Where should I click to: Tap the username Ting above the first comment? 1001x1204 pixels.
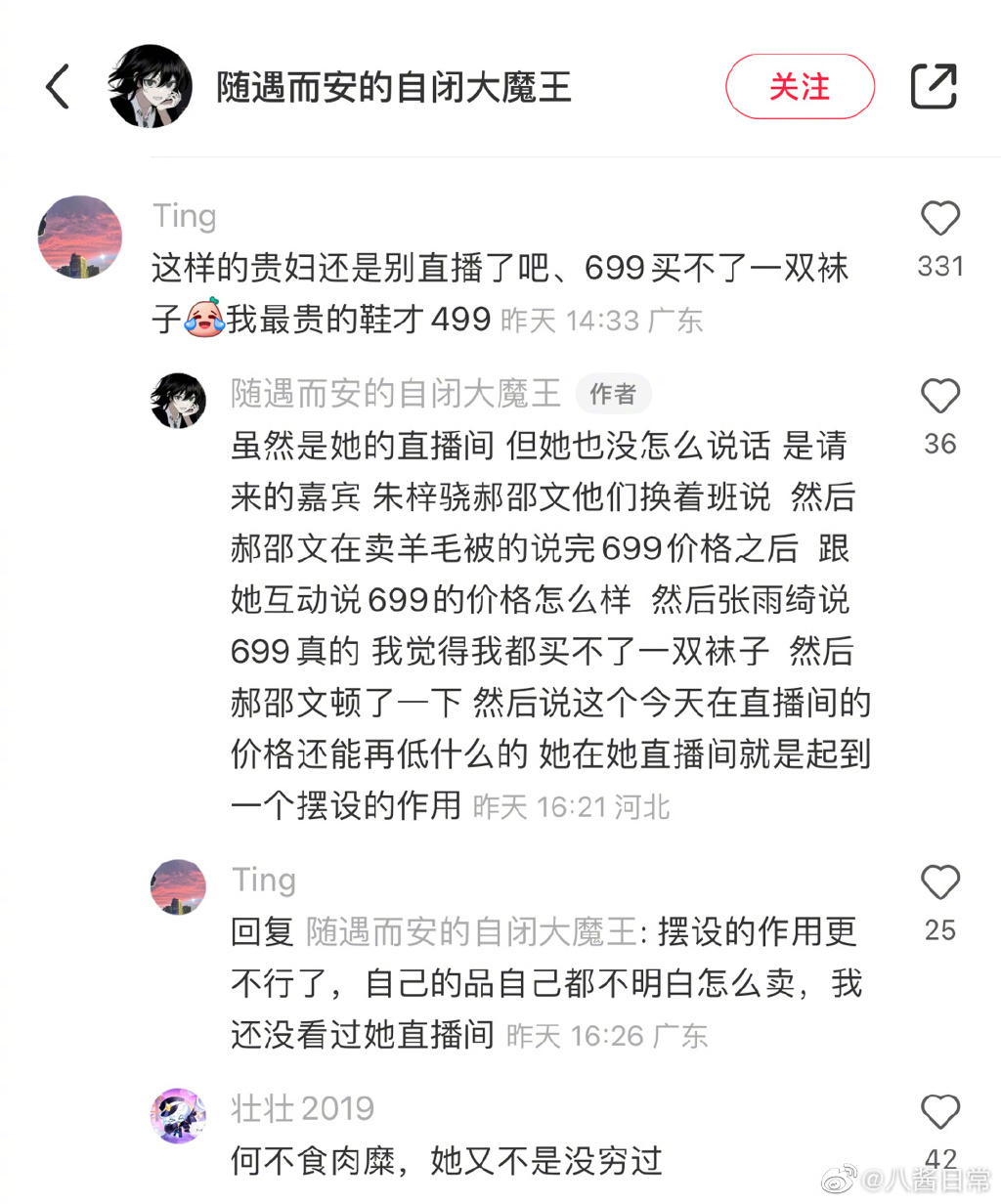184,215
